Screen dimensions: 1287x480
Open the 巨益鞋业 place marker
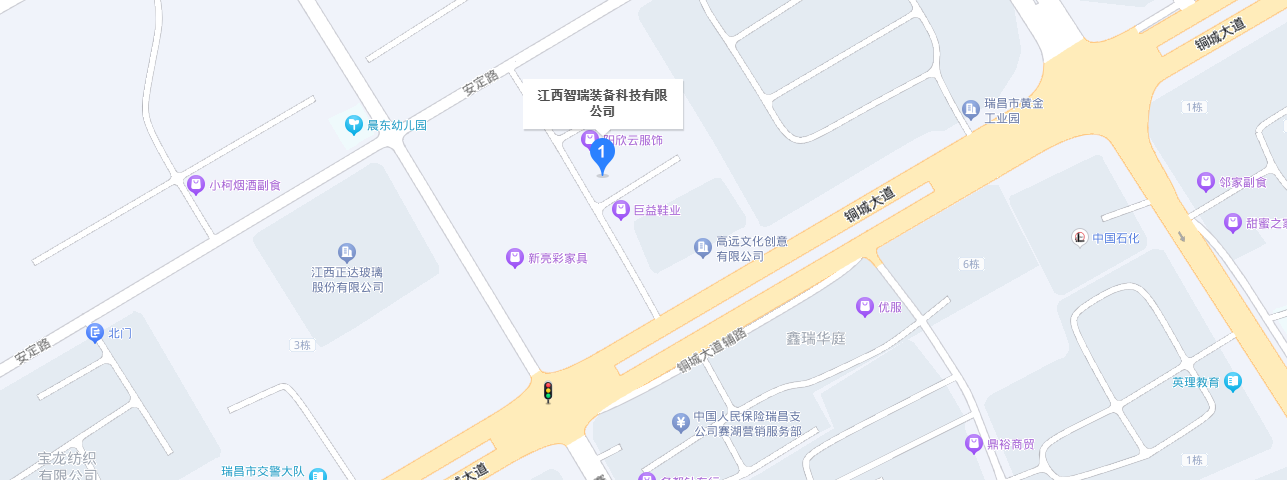[x=621, y=210]
